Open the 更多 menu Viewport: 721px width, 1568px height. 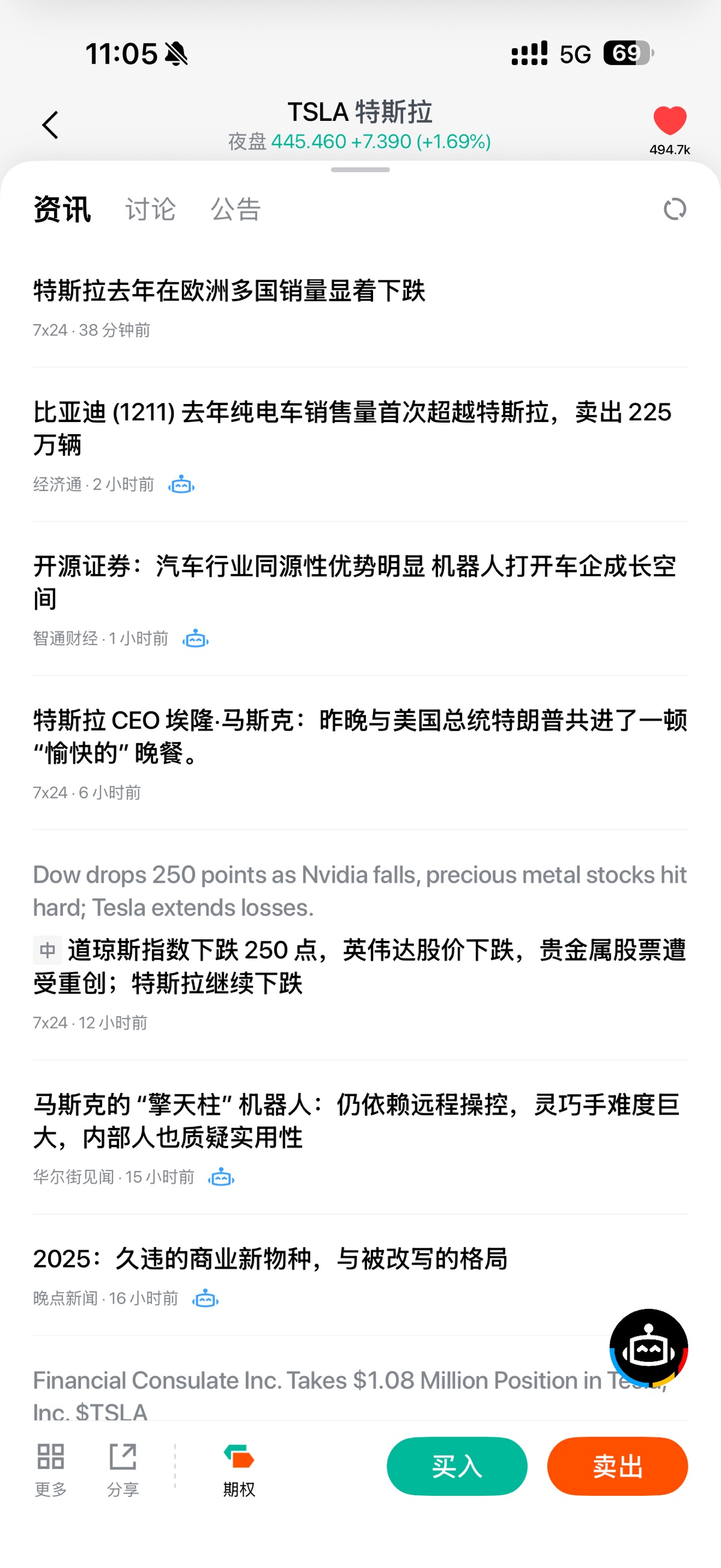pyautogui.click(x=50, y=1469)
